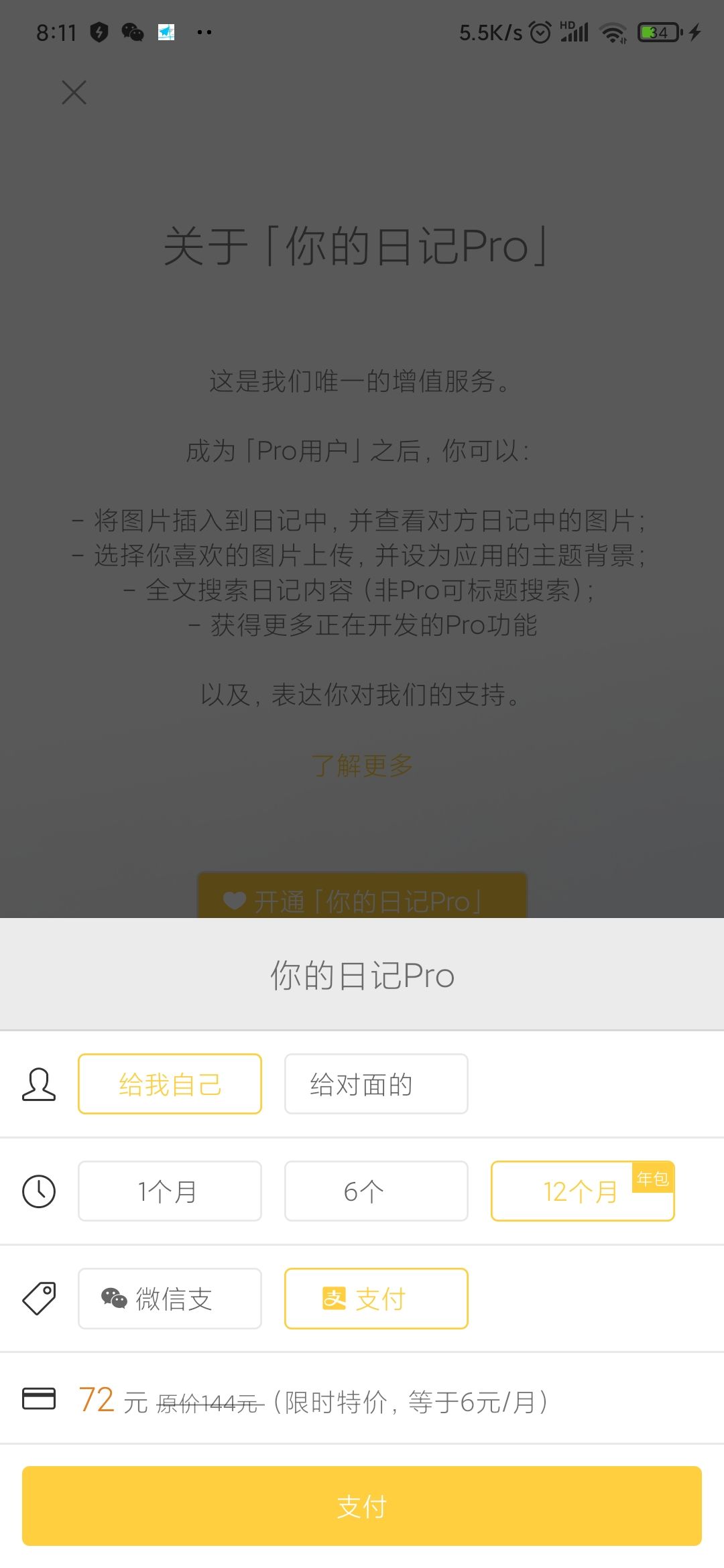Select the 给我自己 recipient option

coord(170,1083)
